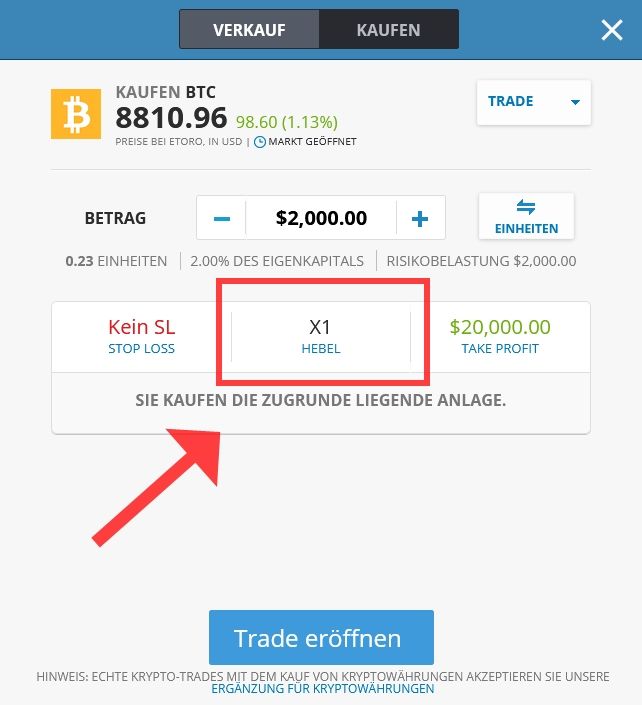Tap Trade eröffnen to open trade
This screenshot has width=642, height=705.
point(321,638)
